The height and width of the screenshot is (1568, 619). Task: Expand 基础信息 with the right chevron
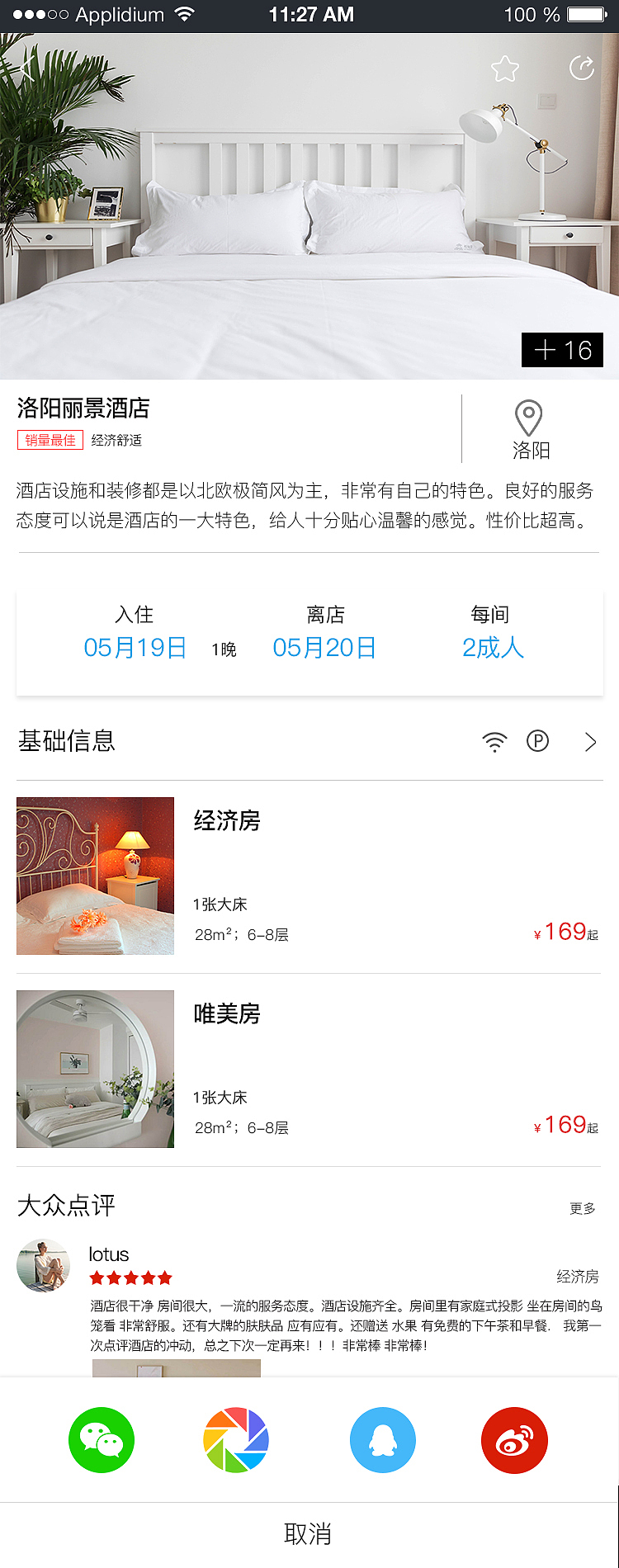tap(590, 741)
